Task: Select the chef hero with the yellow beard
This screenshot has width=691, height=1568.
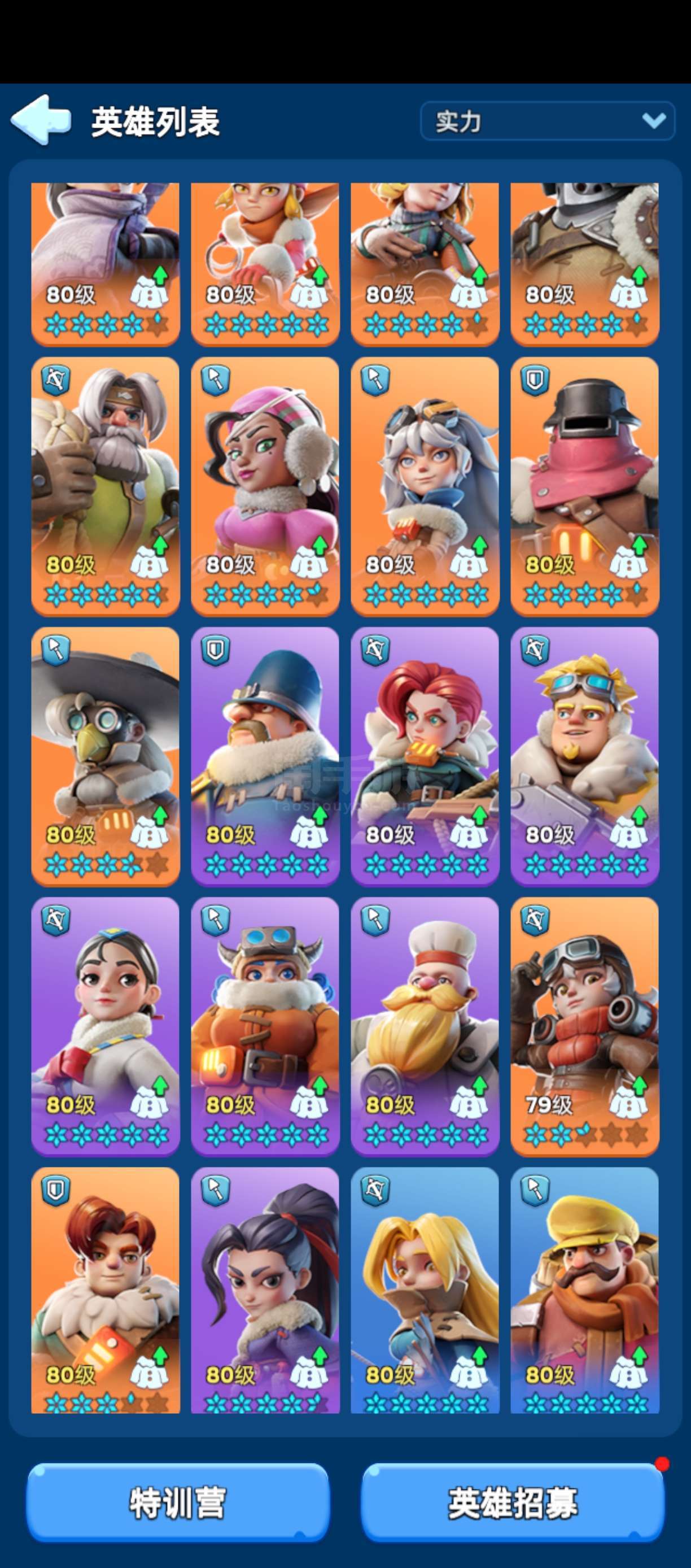Action: point(425,1026)
